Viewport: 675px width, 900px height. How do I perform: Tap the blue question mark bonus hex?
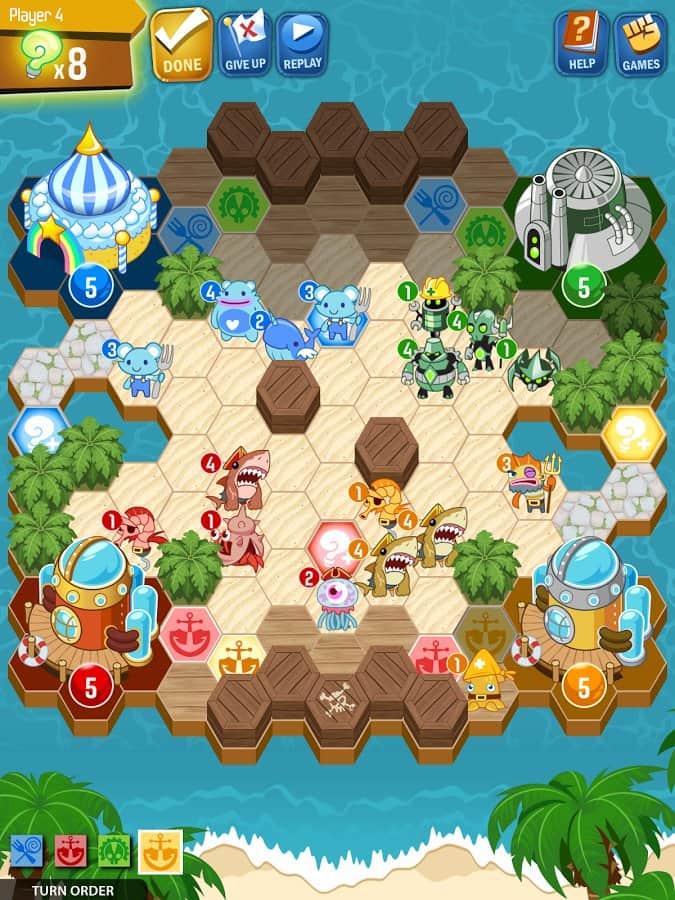click(38, 434)
